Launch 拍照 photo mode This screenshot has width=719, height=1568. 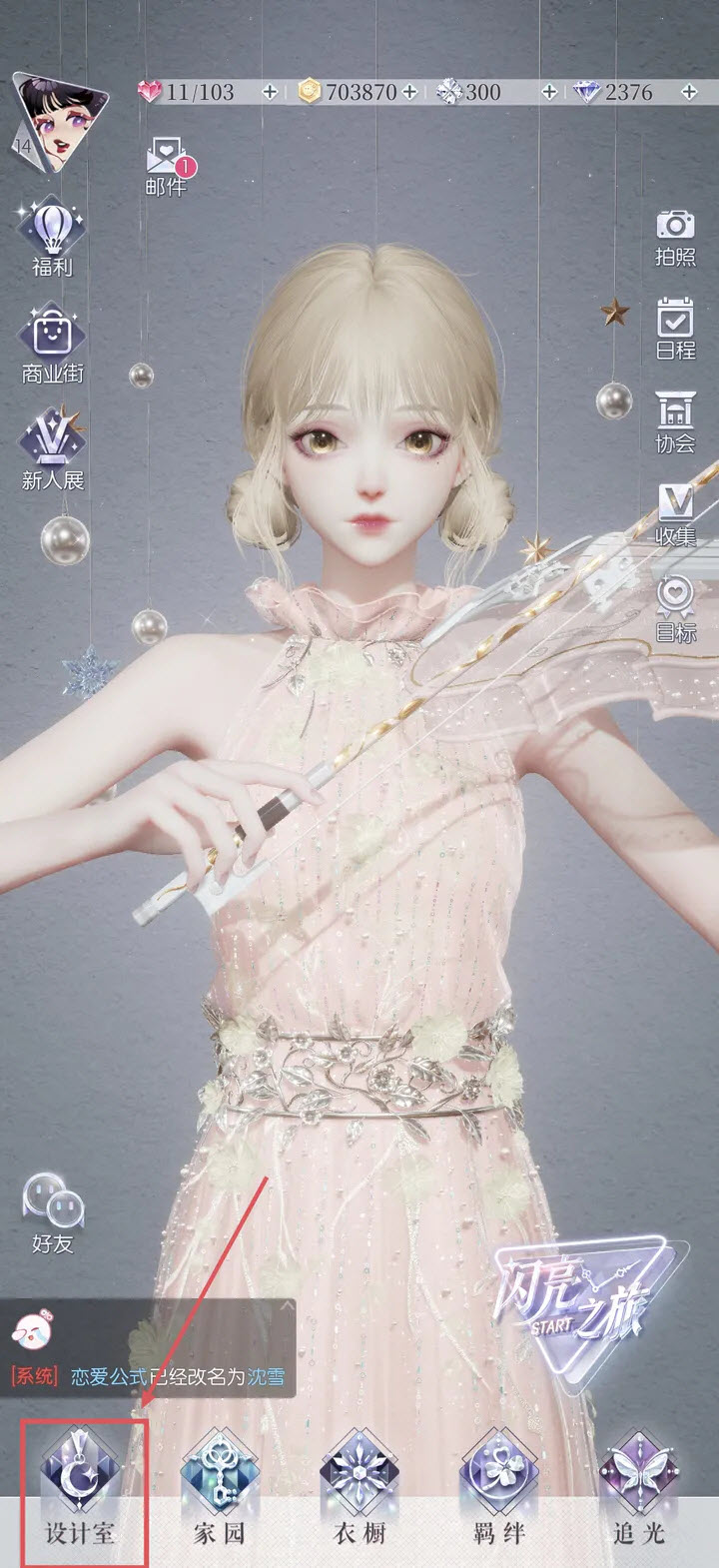point(675,237)
